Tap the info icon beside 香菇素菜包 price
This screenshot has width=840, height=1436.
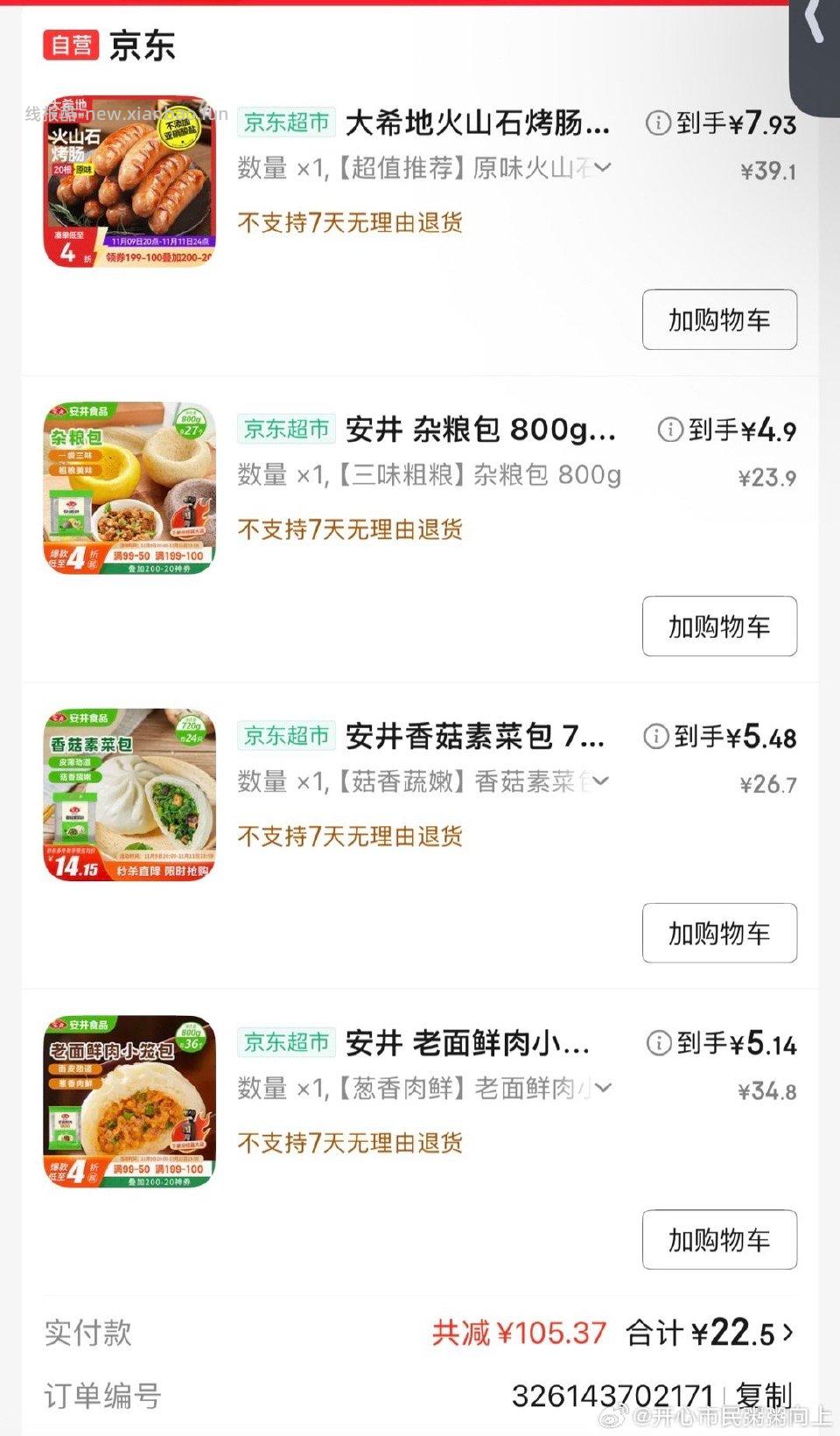(657, 739)
